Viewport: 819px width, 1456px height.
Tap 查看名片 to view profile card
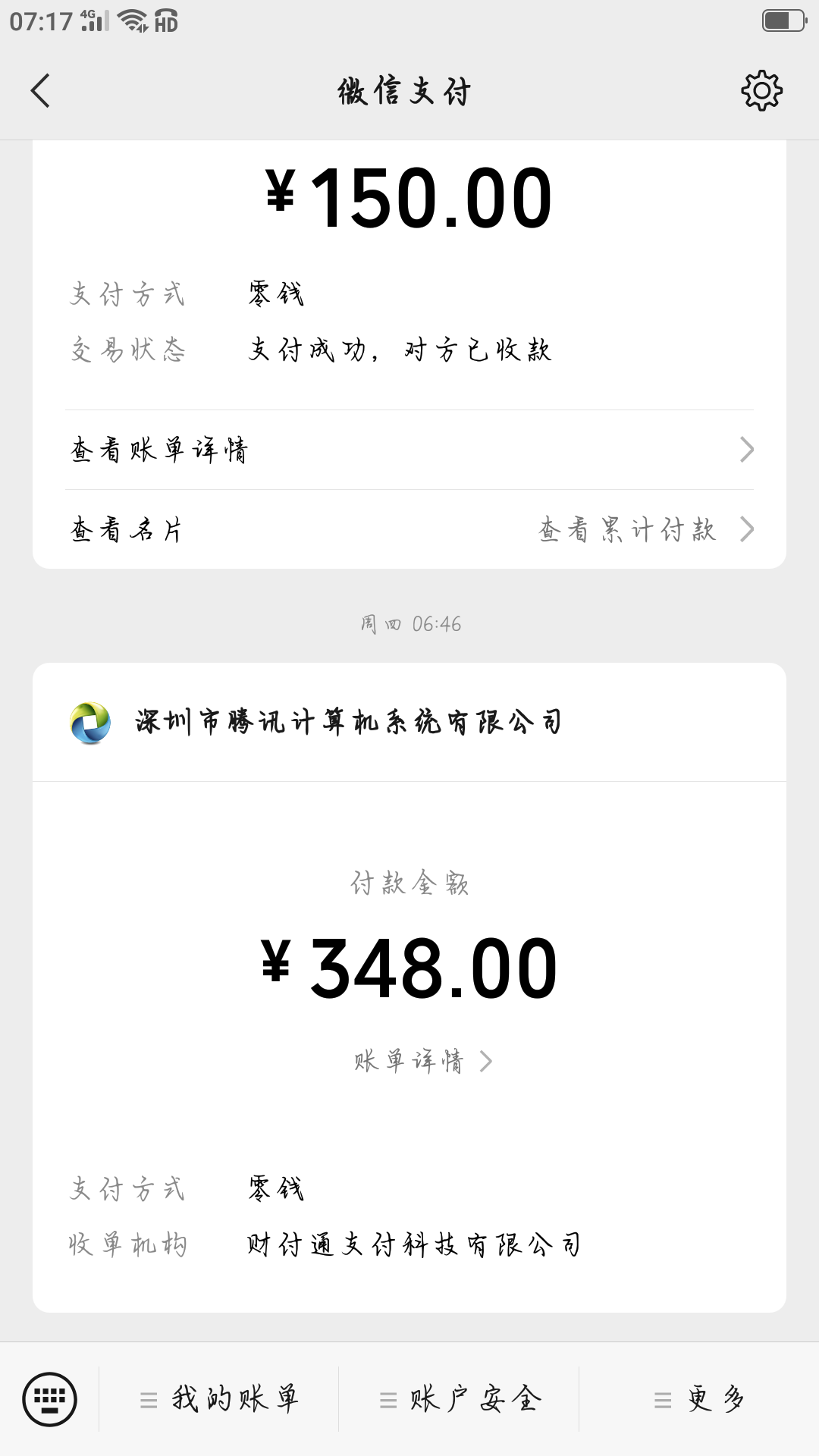pyautogui.click(x=127, y=529)
